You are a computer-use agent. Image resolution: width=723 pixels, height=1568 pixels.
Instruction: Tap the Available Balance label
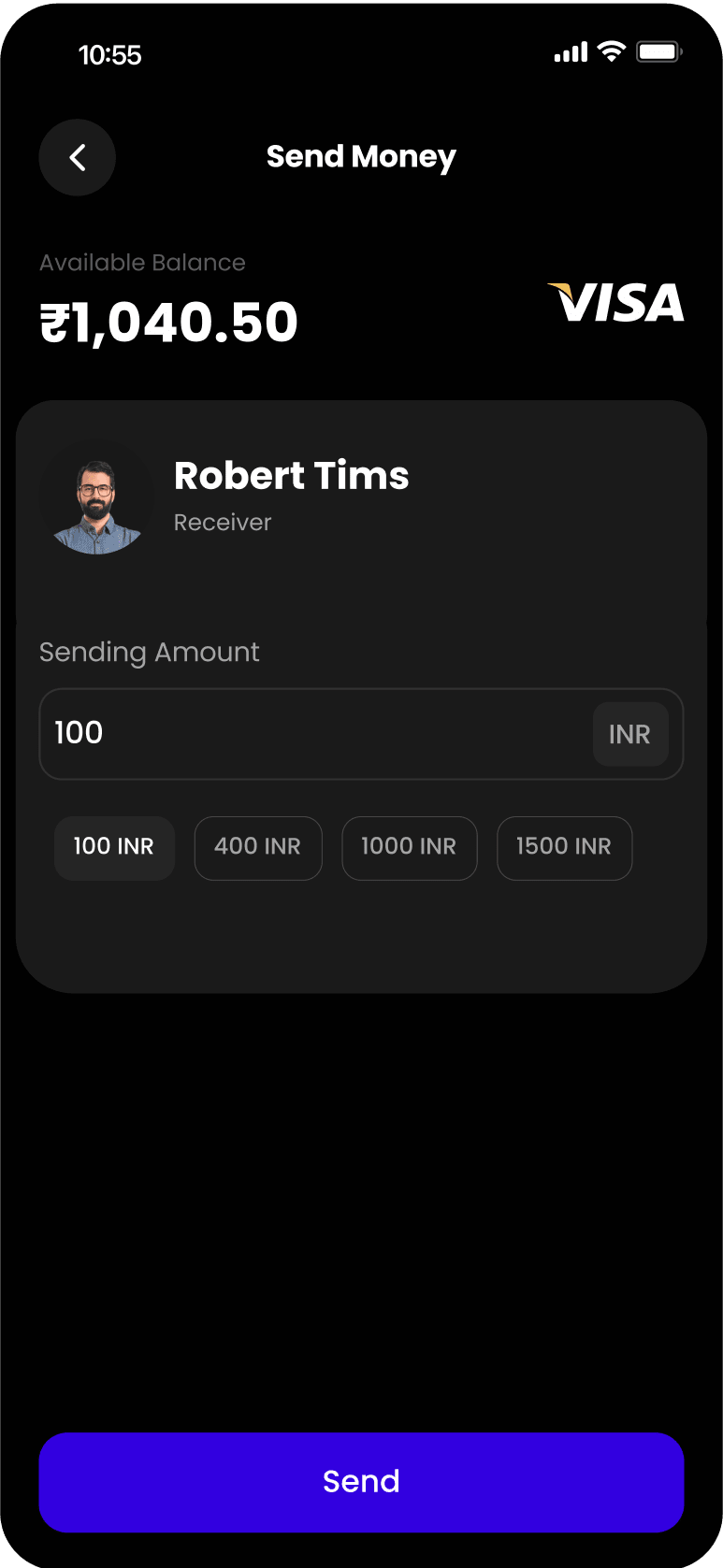(x=141, y=263)
